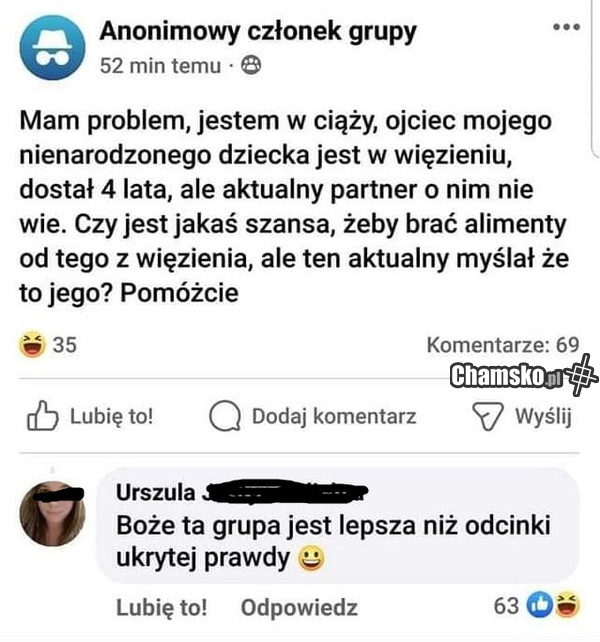The image size is (600, 642).
Task: View the 35 reactions on the post
Action: pyautogui.click(x=48, y=345)
